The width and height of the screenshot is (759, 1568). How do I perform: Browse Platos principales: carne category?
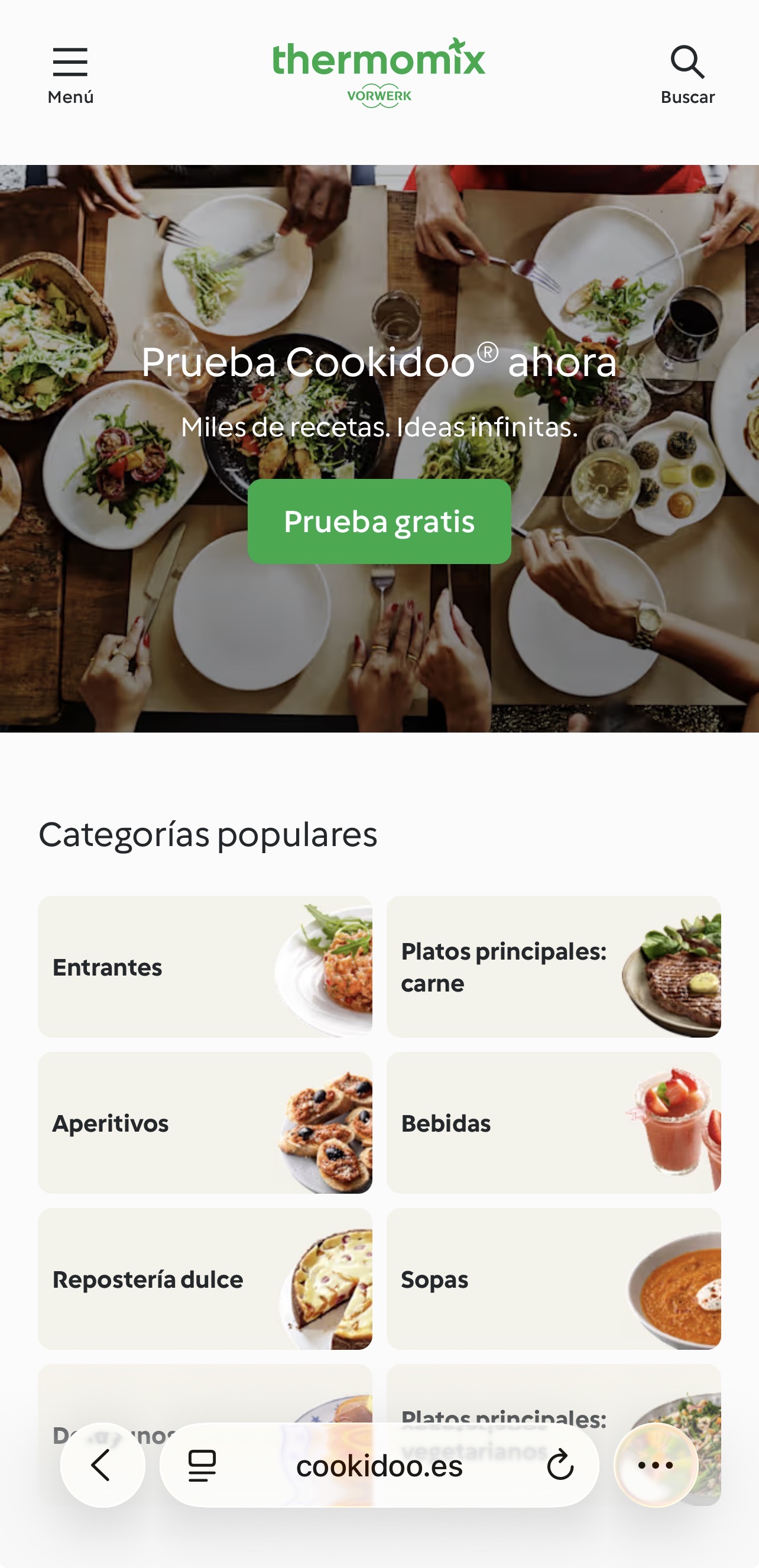553,967
